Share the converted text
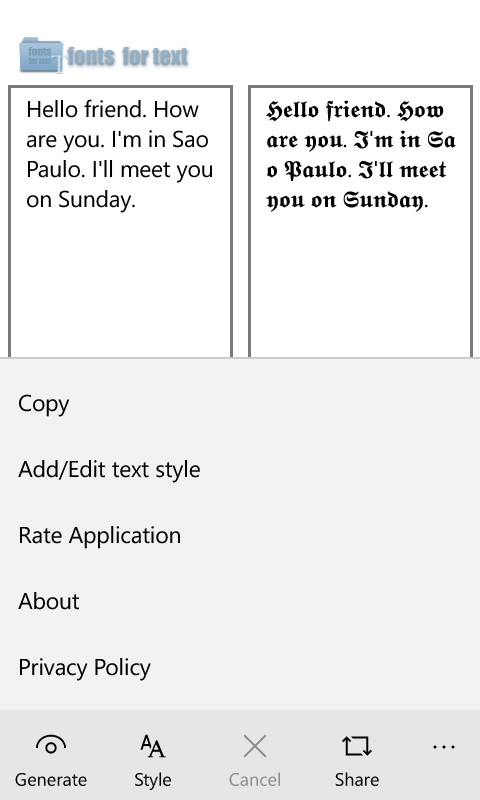480x800 pixels. [x=357, y=760]
